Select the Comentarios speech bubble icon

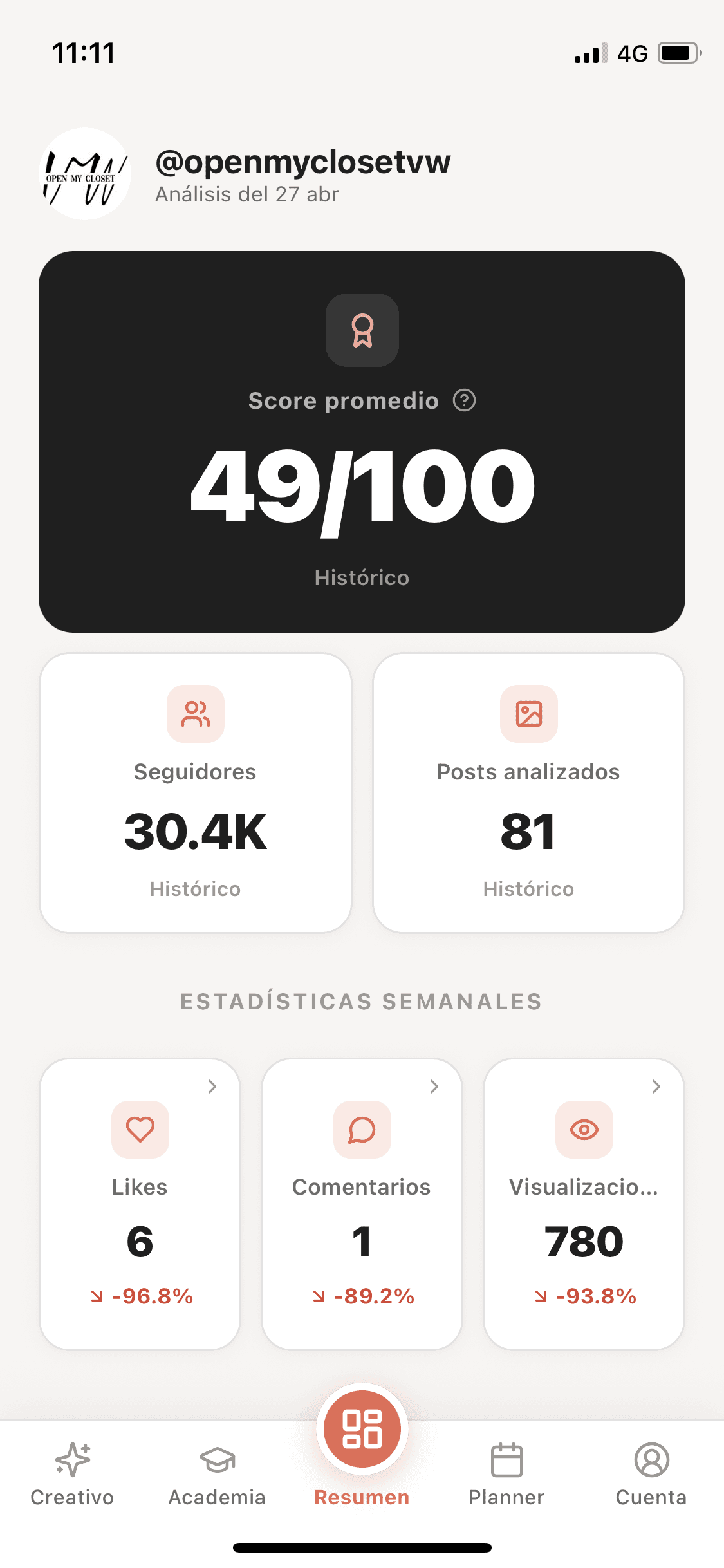(362, 1130)
